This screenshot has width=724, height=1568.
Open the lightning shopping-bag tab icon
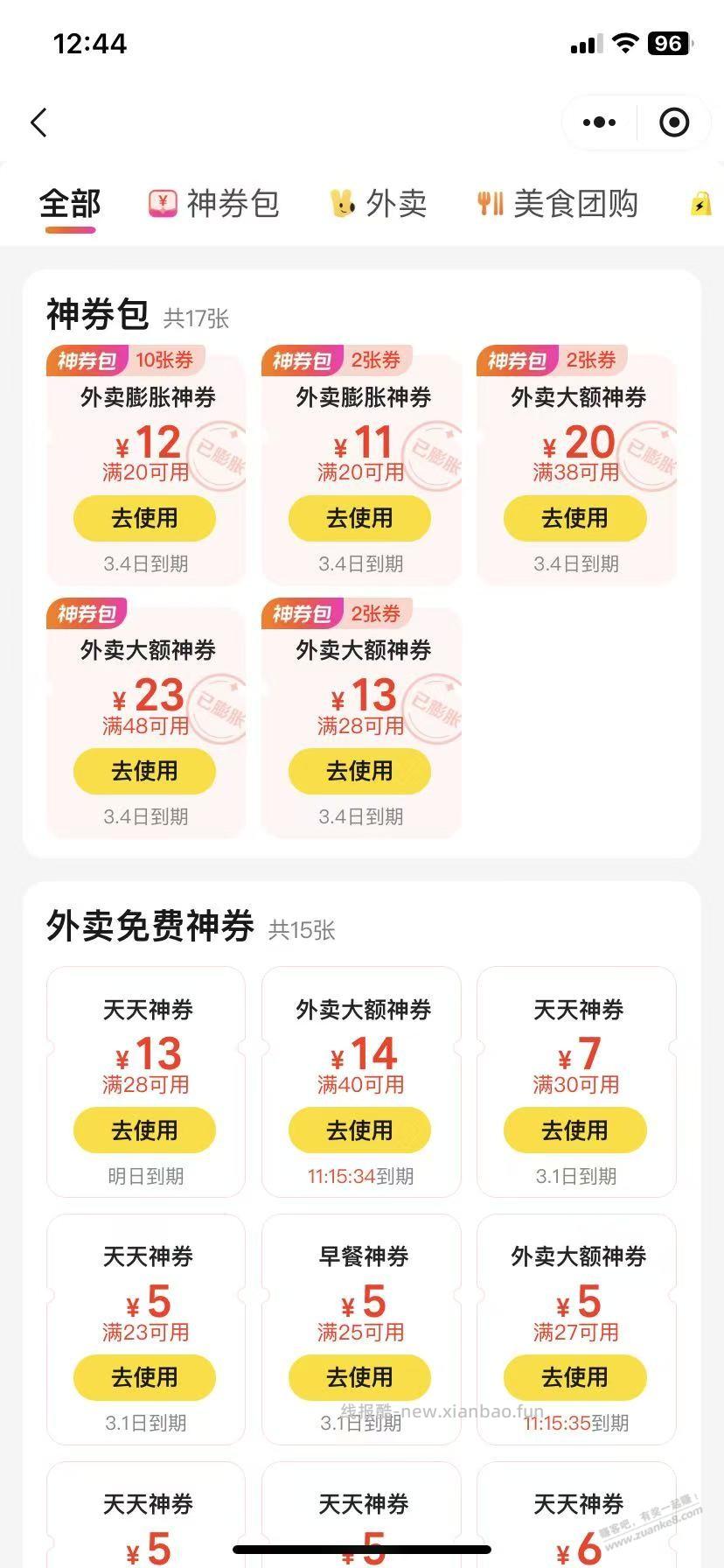pos(700,202)
